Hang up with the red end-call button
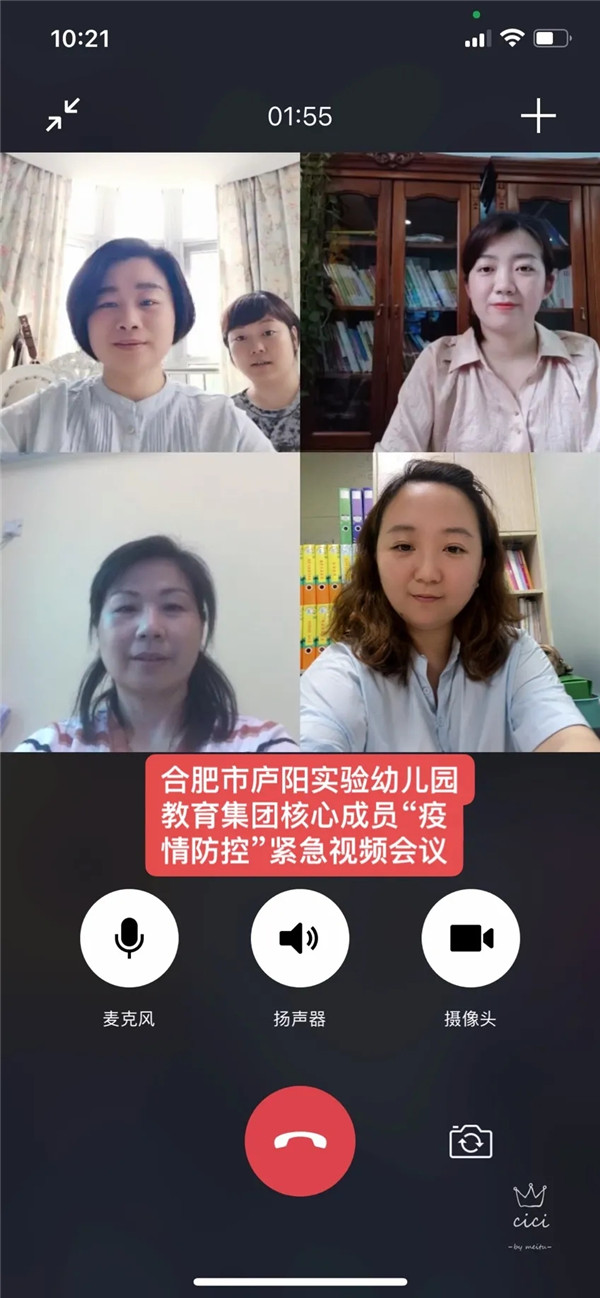600x1298 pixels. tap(300, 1141)
